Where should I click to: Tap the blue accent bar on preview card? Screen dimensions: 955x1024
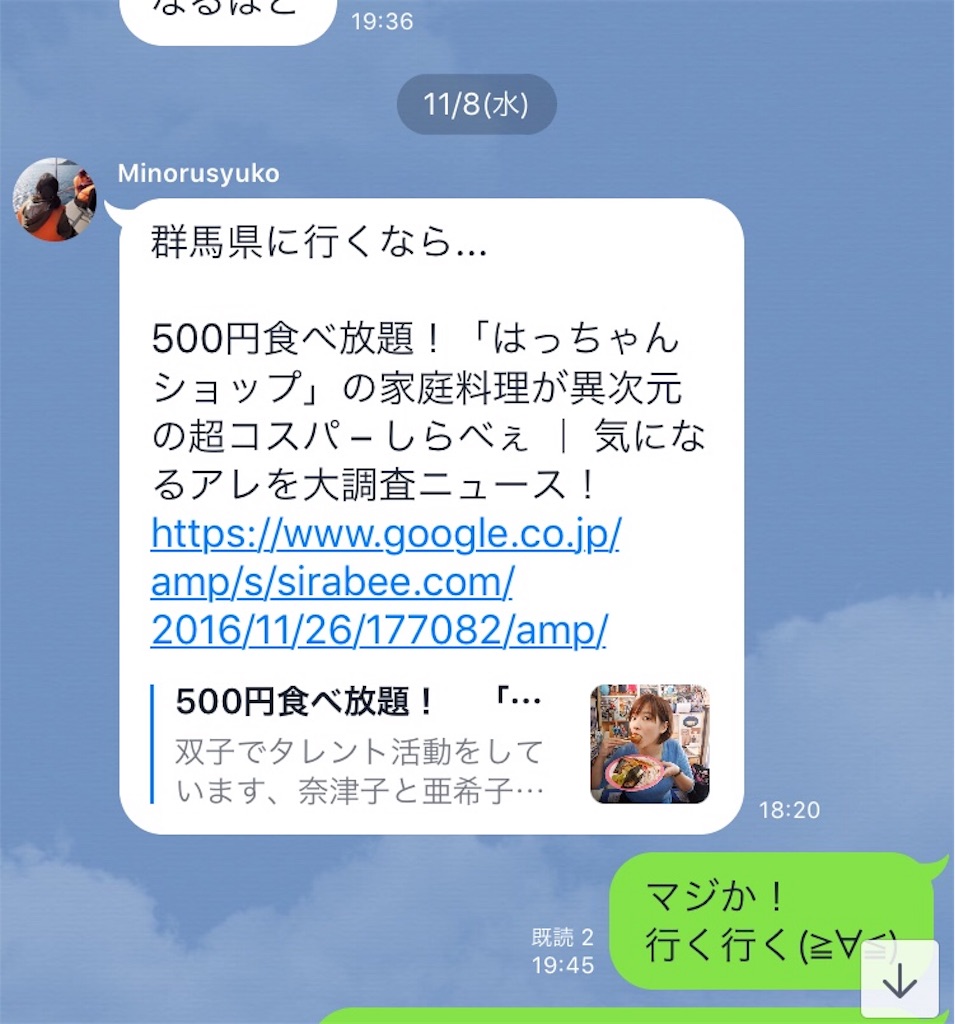[x=153, y=744]
